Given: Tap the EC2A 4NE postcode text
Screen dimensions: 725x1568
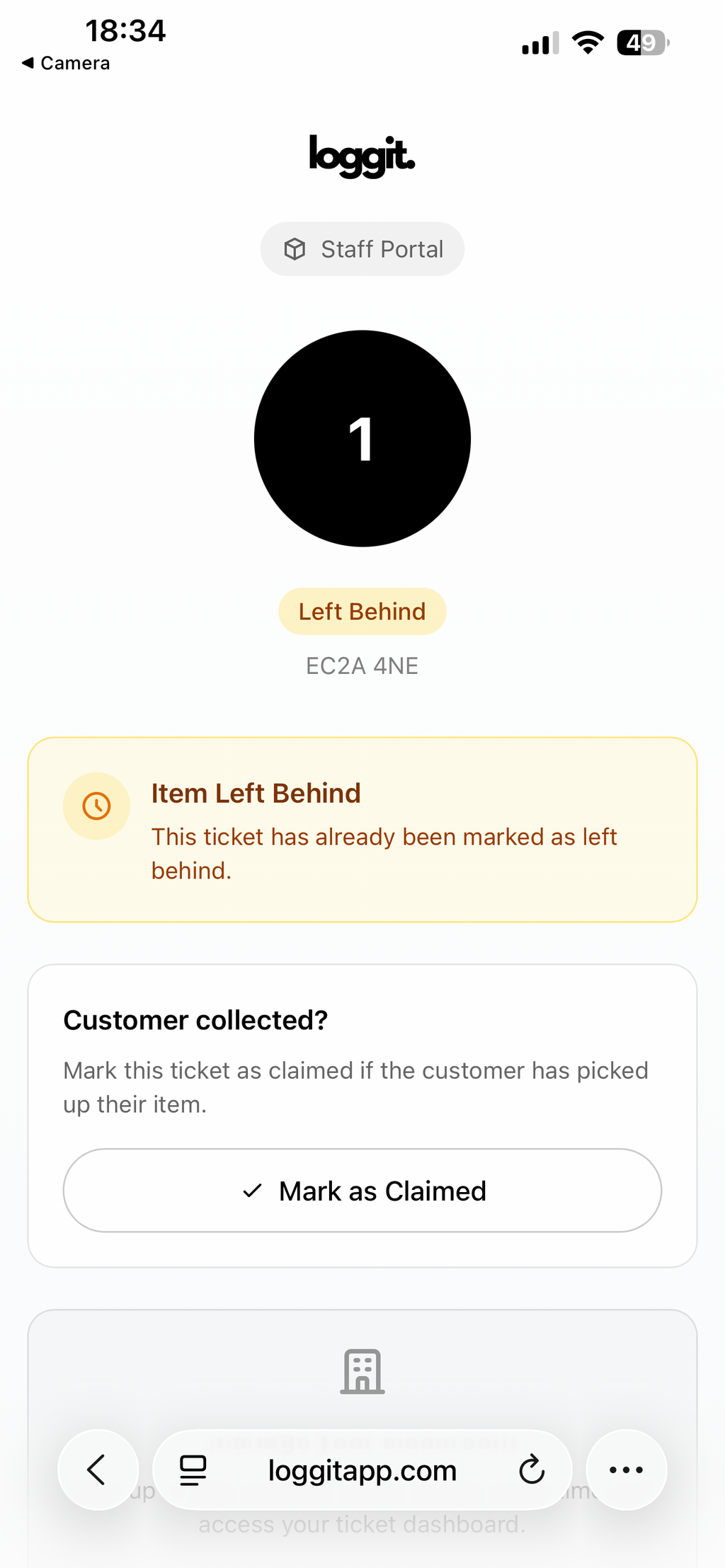Looking at the screenshot, I should (x=362, y=665).
